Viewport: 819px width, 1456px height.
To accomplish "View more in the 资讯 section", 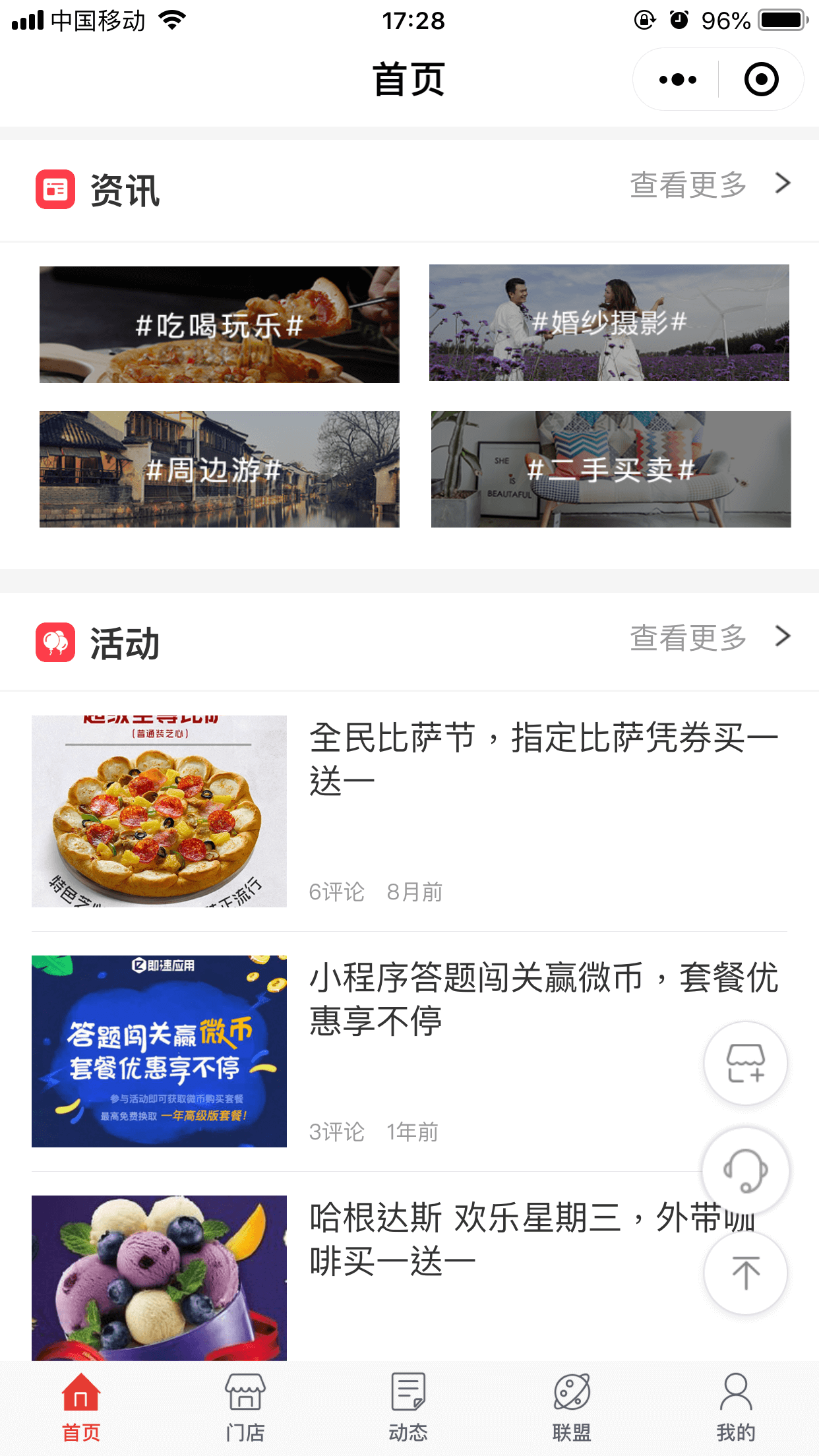I will pyautogui.click(x=709, y=185).
